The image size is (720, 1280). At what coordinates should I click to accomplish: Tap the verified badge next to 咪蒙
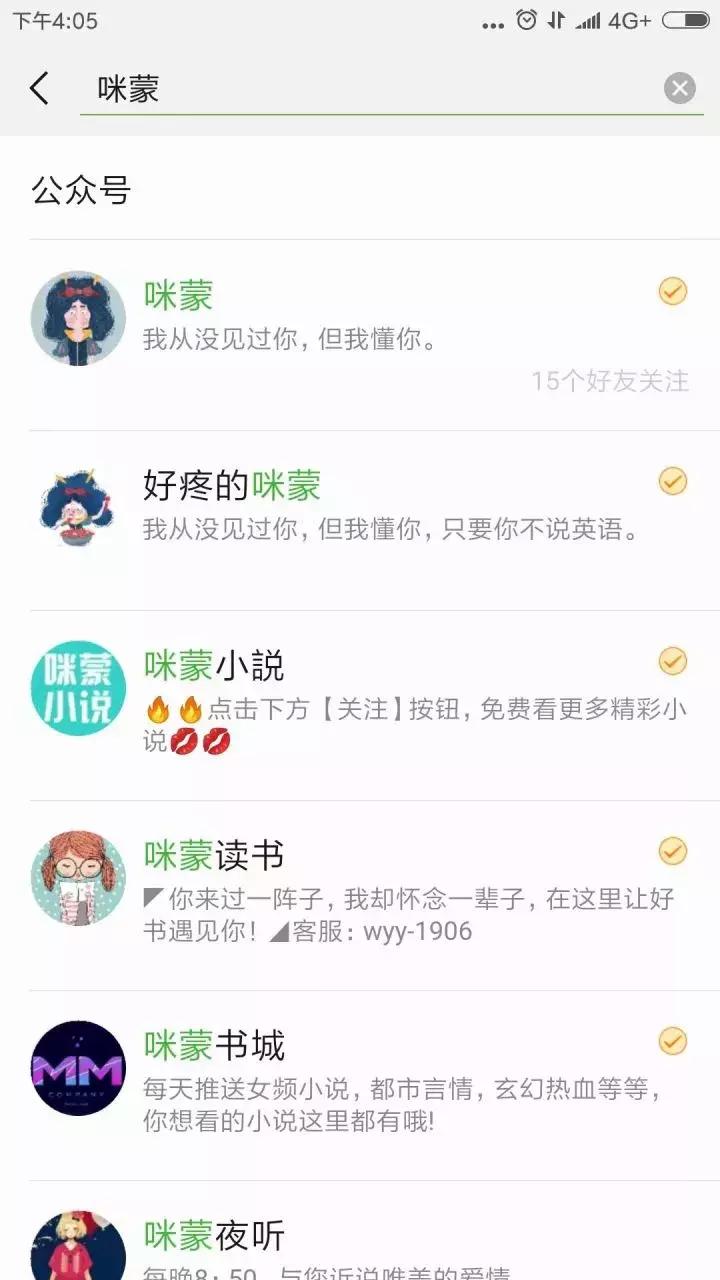[672, 290]
